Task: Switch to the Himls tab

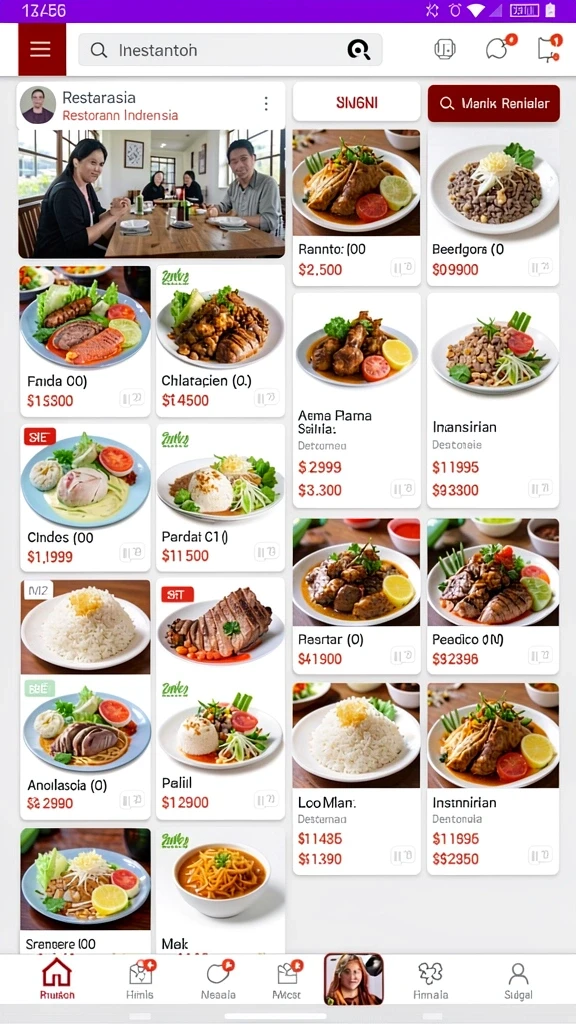Action: coord(140,981)
